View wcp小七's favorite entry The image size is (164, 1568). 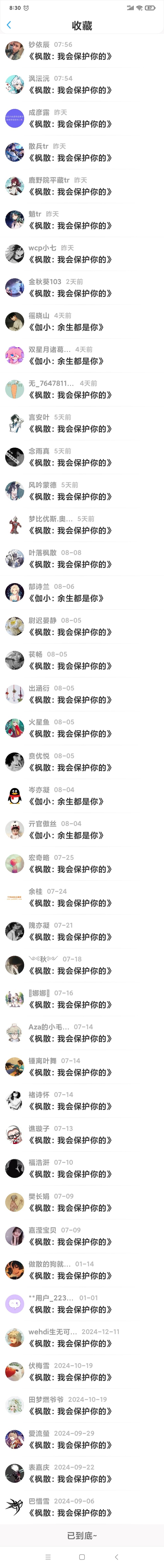(82, 254)
